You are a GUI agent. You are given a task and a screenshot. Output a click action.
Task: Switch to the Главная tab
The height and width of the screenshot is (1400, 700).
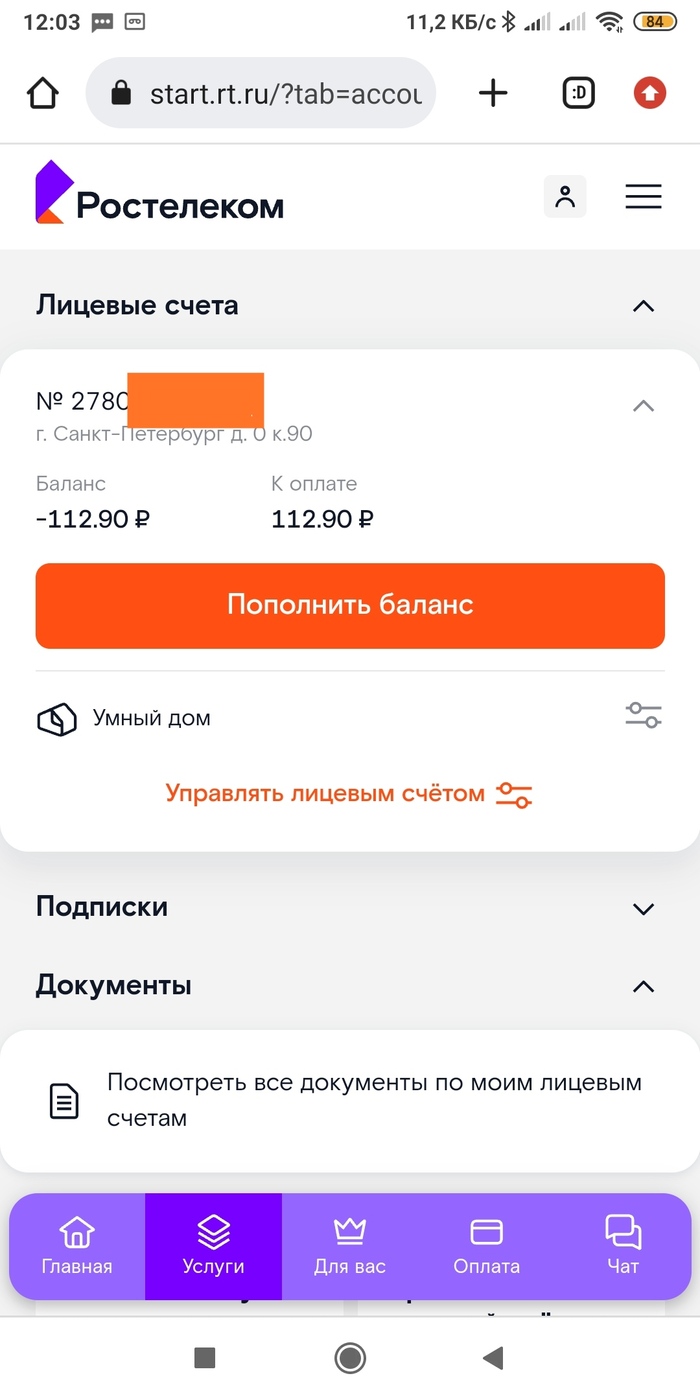click(77, 1246)
